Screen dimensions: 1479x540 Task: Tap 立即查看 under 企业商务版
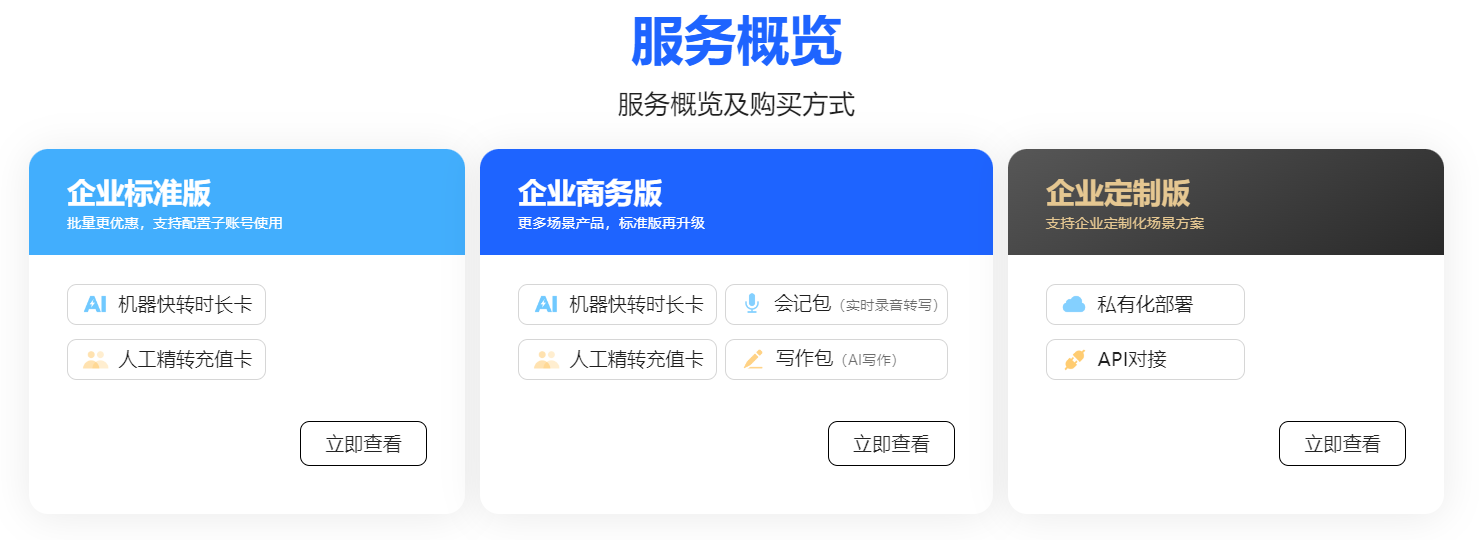(891, 444)
